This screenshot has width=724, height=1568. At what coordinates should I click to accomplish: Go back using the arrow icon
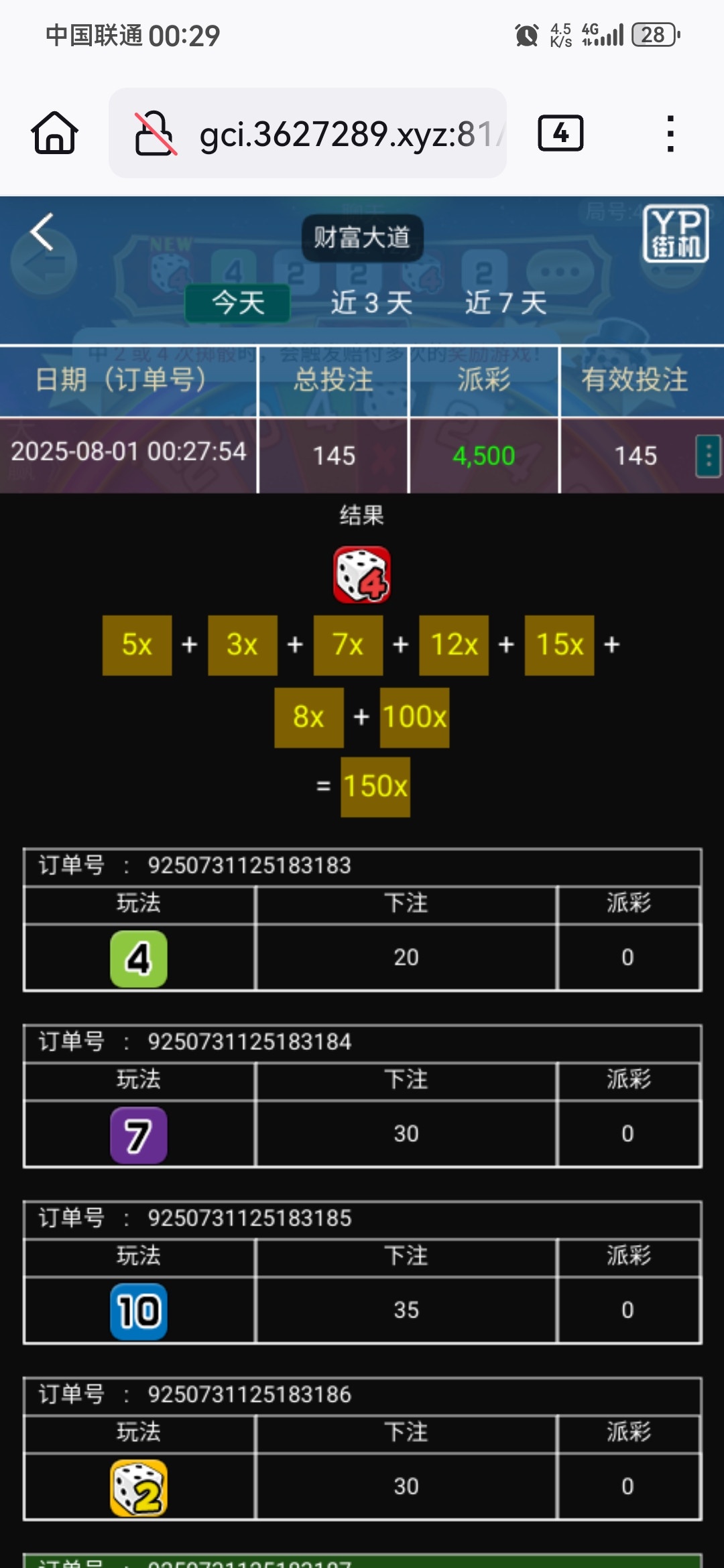coord(42,233)
